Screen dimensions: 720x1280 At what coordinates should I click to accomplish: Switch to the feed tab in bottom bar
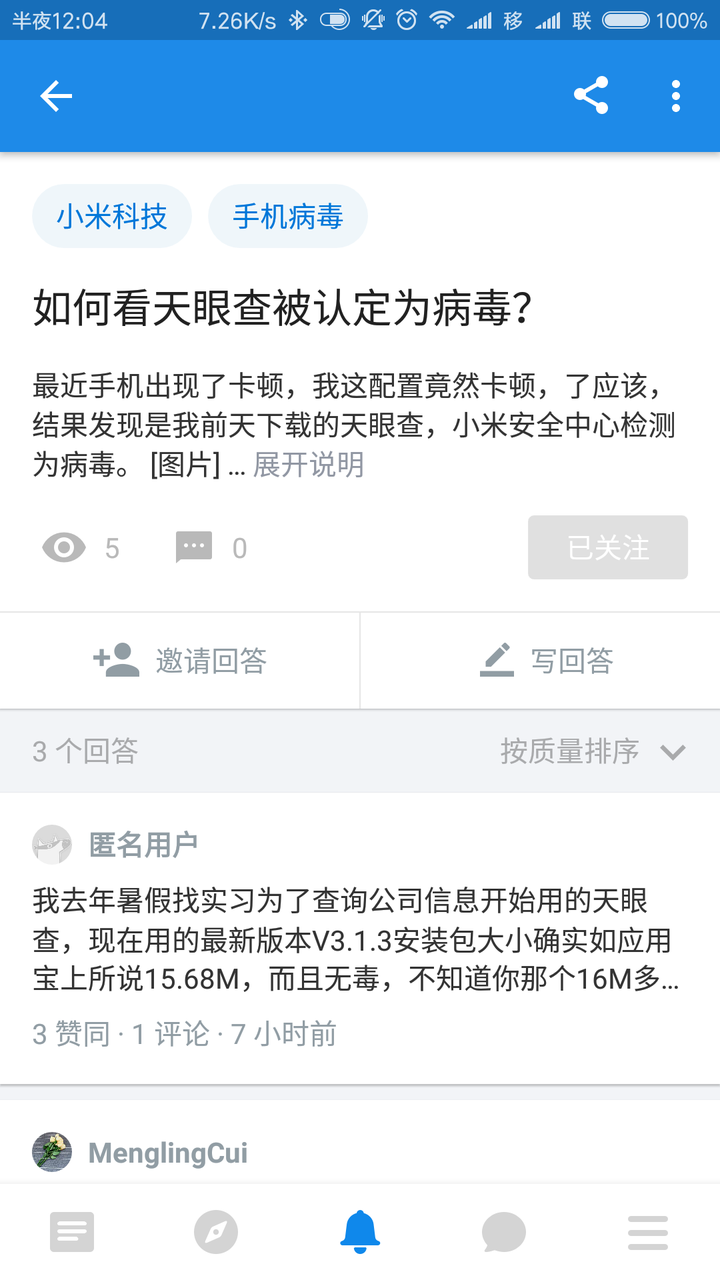point(72,1232)
